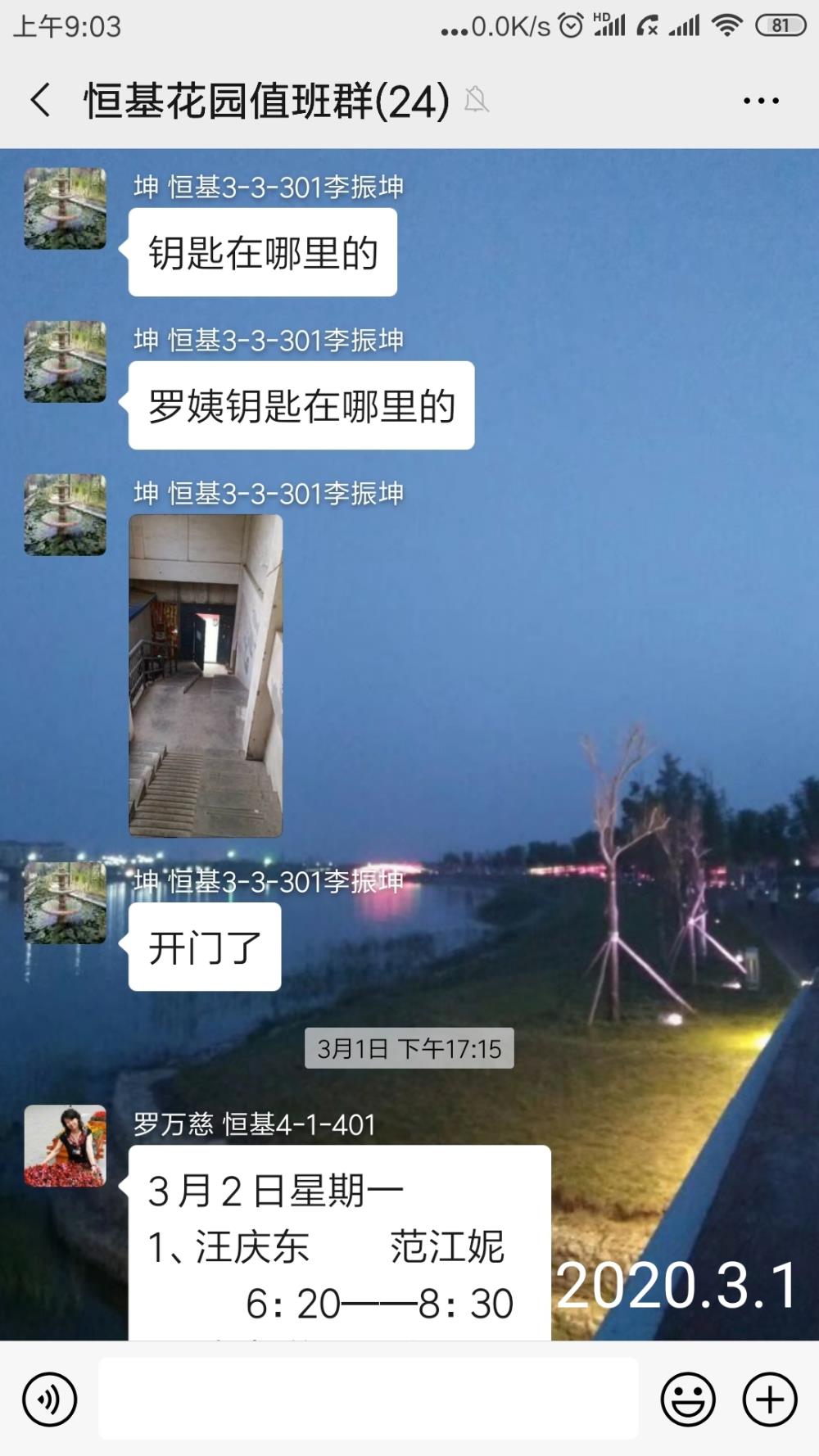The height and width of the screenshot is (1456, 819).
Task: Open 罗万慈's profile avatar
Action: pyautogui.click(x=66, y=1146)
